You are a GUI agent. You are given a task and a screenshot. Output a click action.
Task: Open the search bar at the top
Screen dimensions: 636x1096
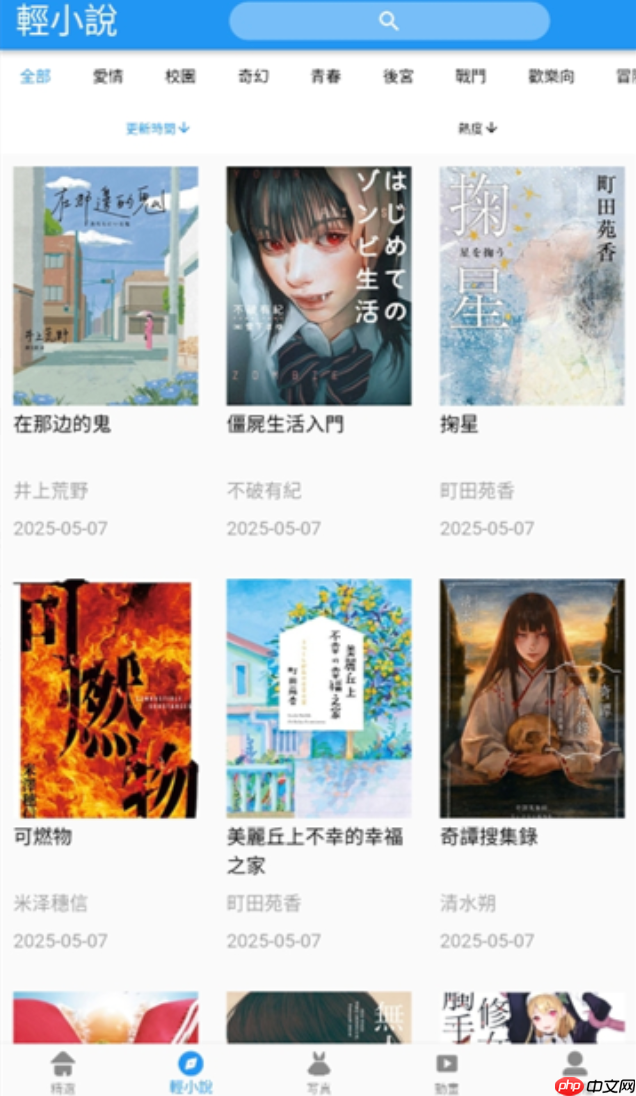pyautogui.click(x=389, y=21)
